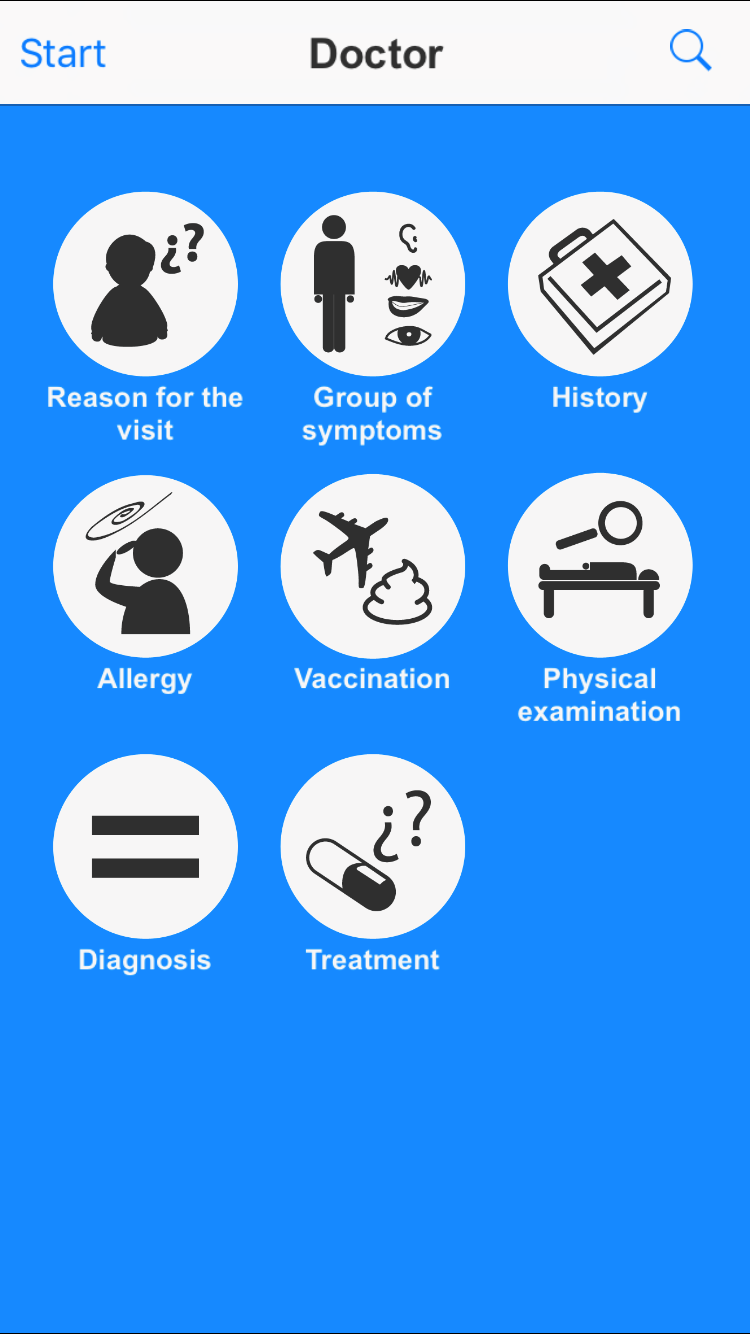This screenshot has width=750, height=1334.
Task: Open the Diagnosis section
Action: [x=145, y=847]
